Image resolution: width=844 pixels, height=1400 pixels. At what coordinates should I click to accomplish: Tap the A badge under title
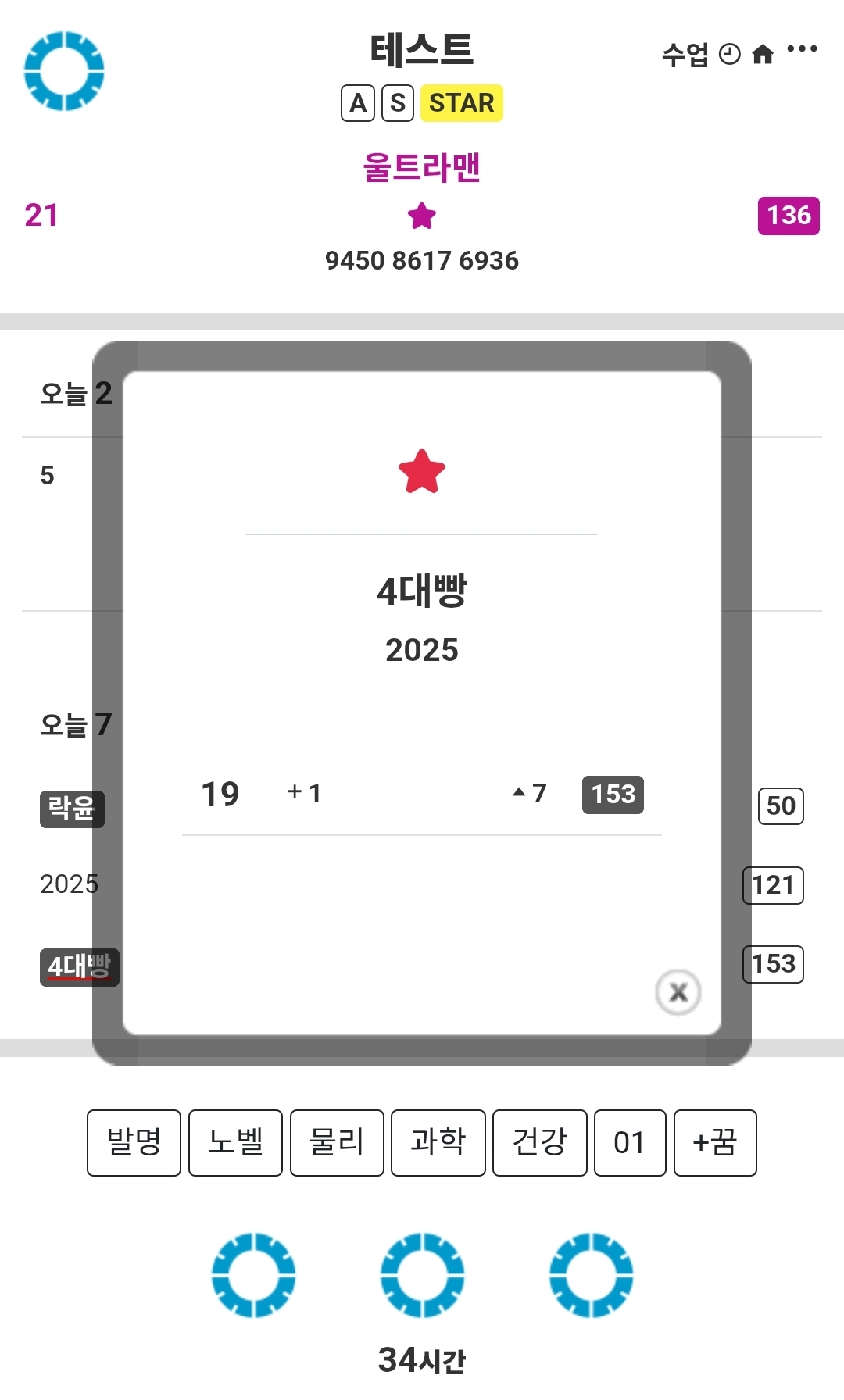[358, 103]
